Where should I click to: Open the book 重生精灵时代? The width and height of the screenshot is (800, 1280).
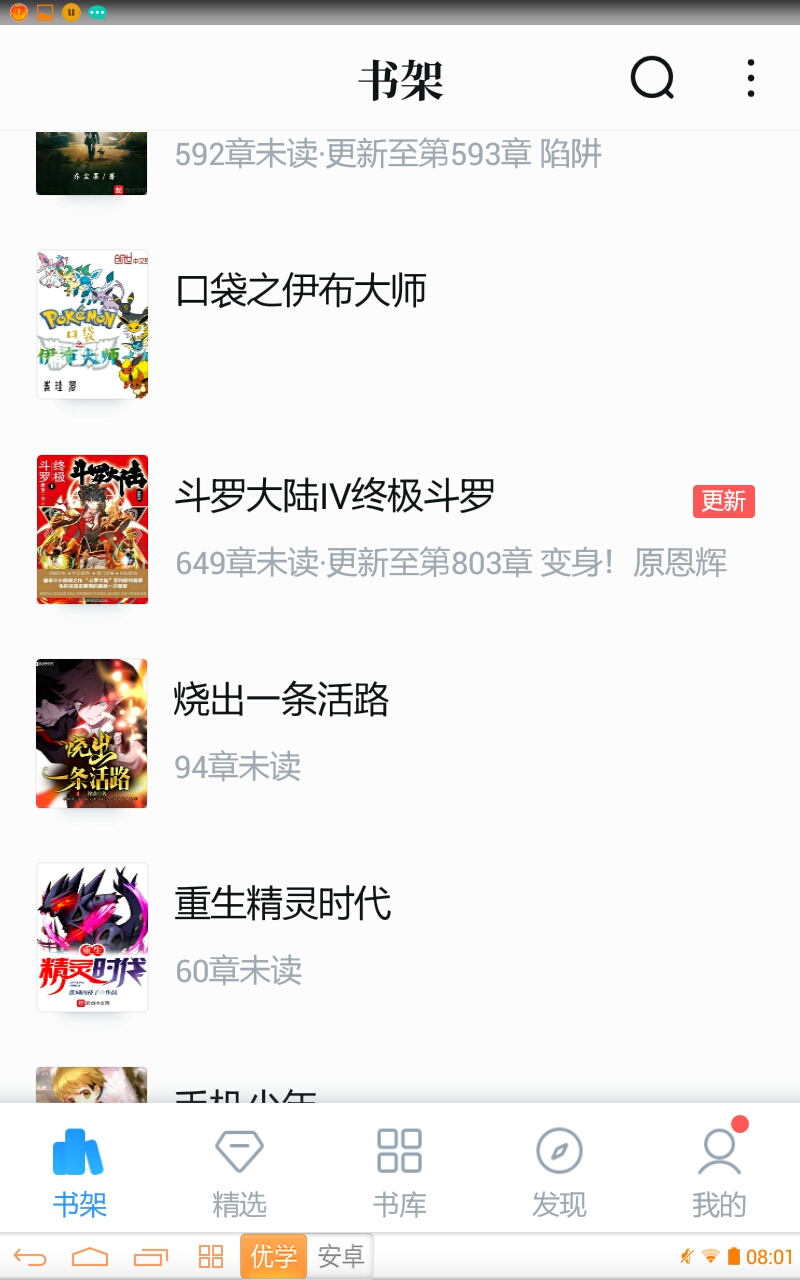[283, 904]
